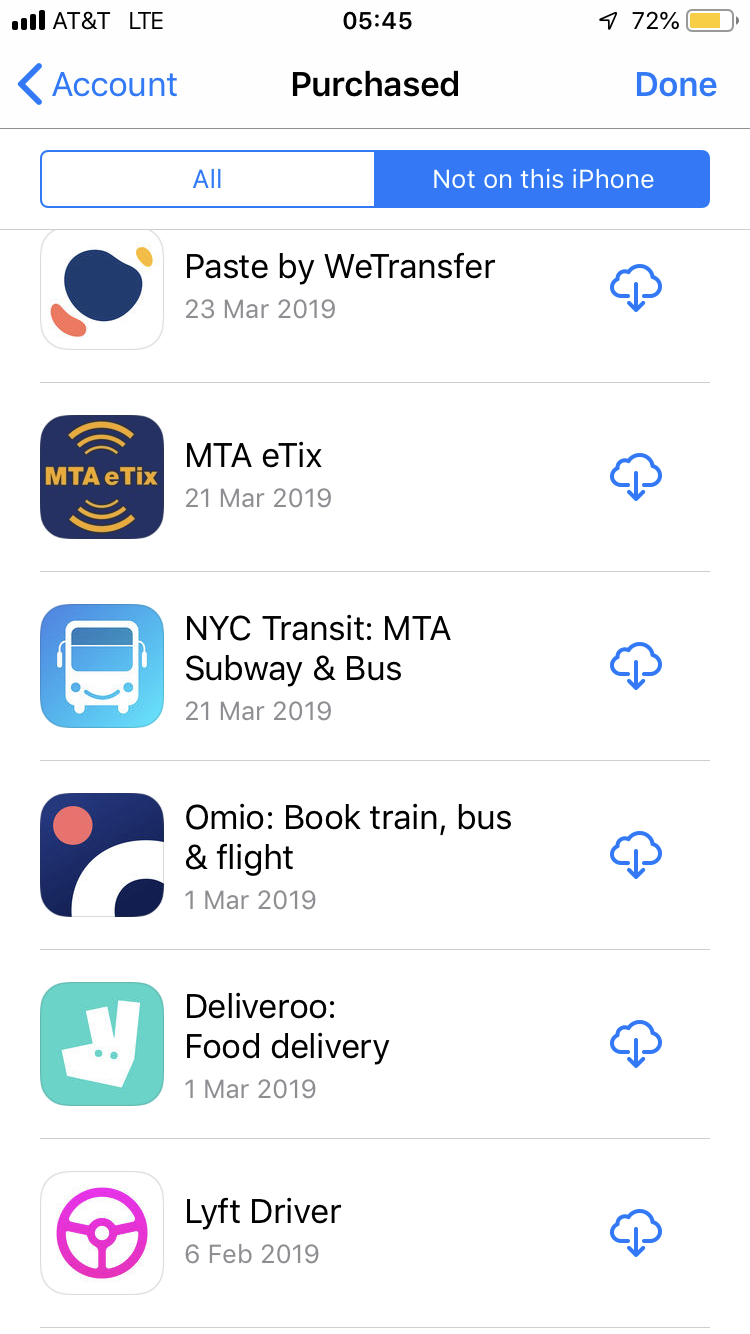Download Deliveroo: Food delivery

point(636,1043)
